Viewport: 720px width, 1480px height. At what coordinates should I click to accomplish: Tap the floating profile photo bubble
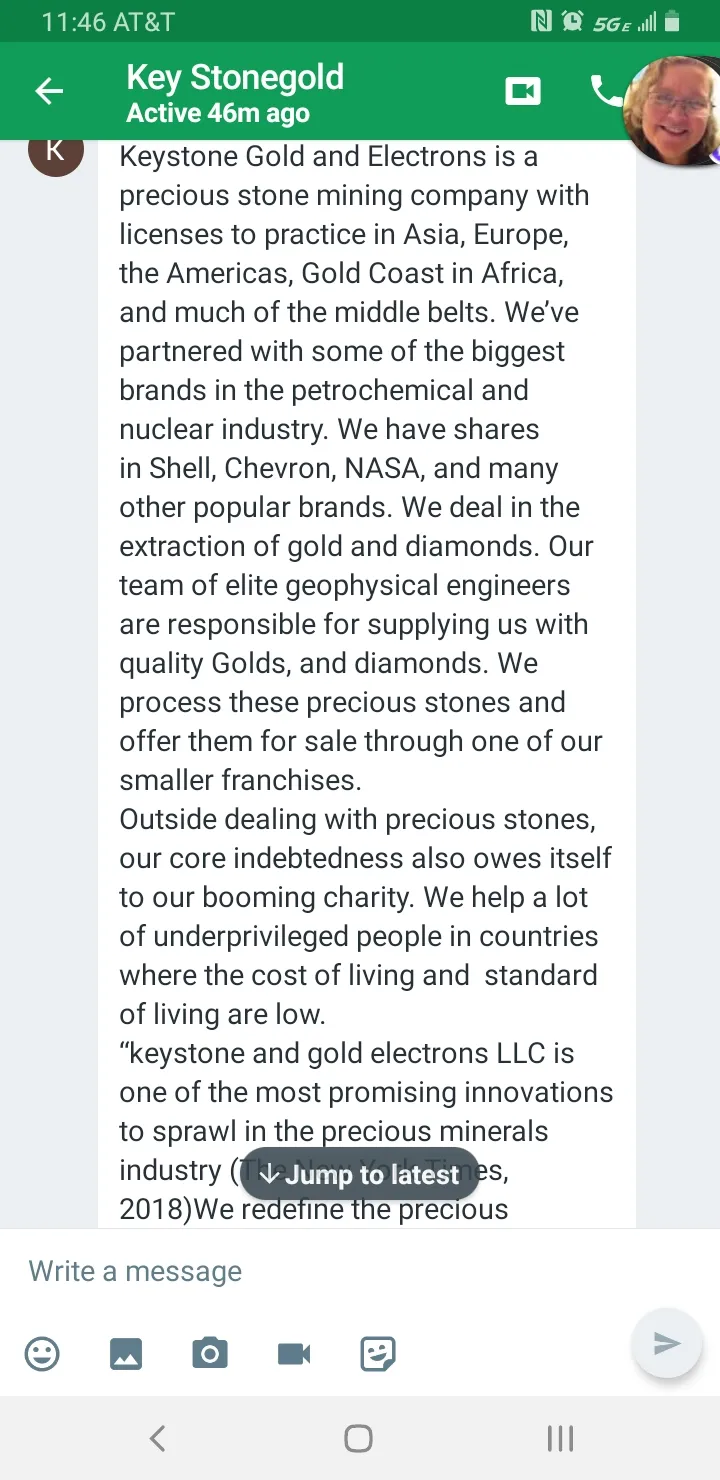(672, 111)
